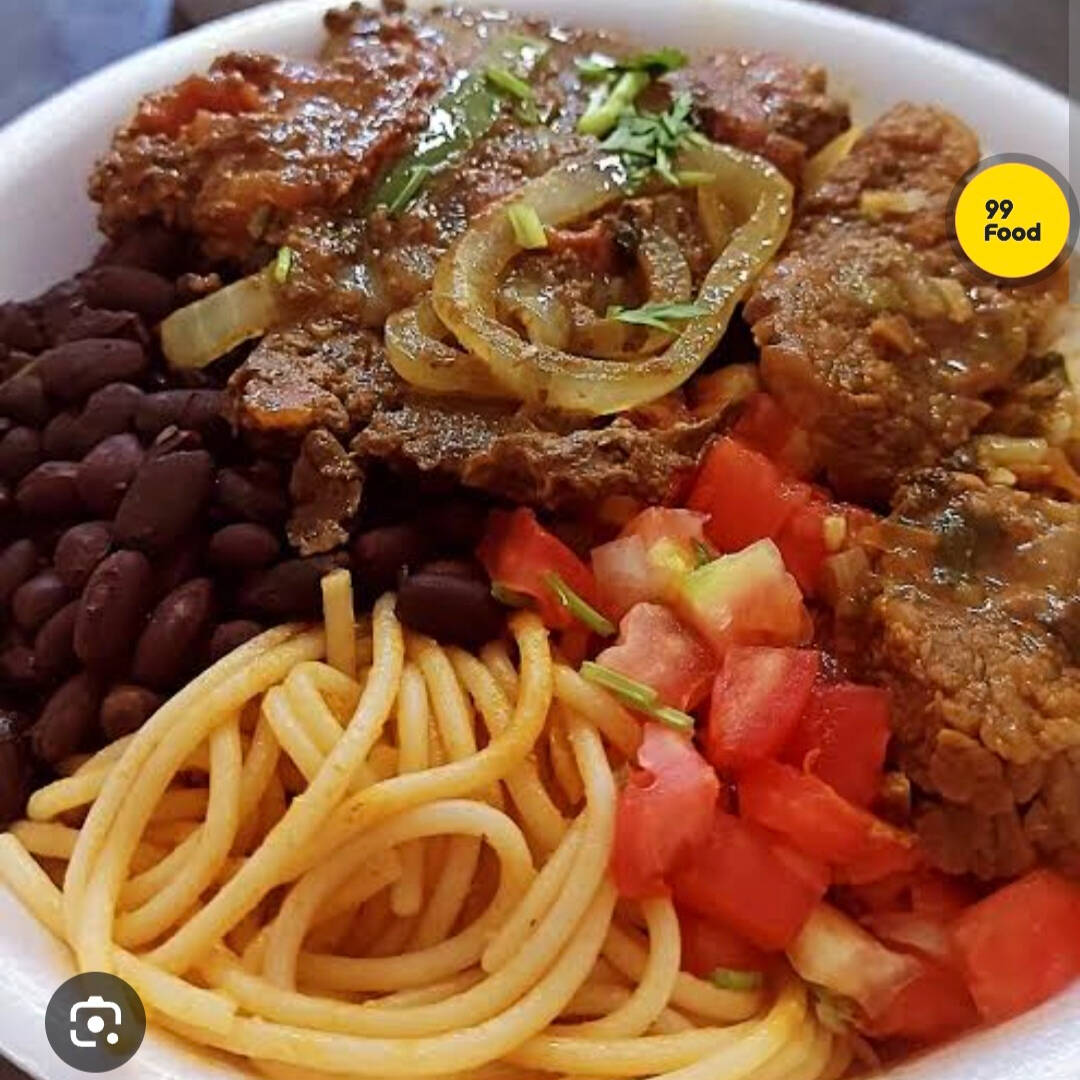
Task: Search this image with the Lens icon
Action: pos(95,1021)
